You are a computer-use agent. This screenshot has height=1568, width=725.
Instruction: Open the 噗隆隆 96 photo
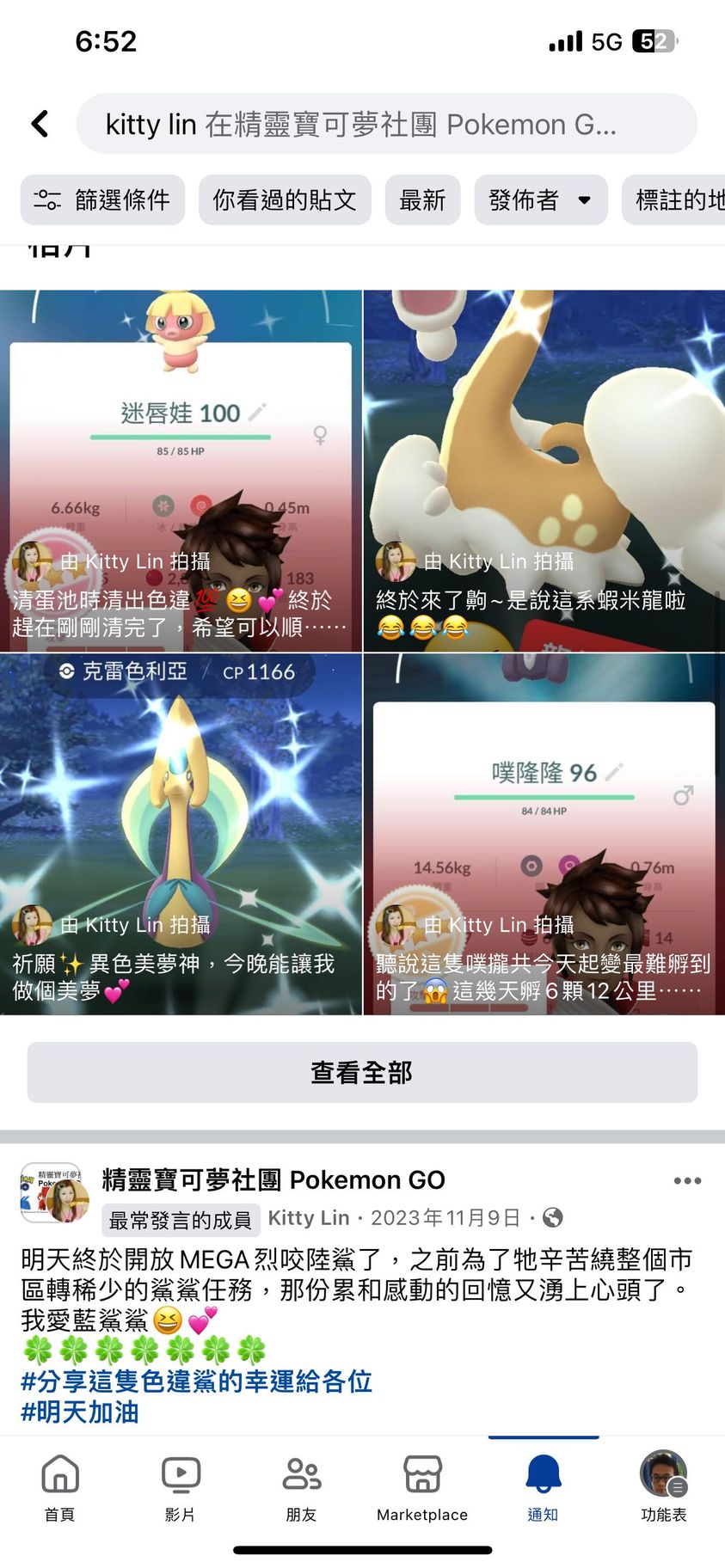coord(544,833)
